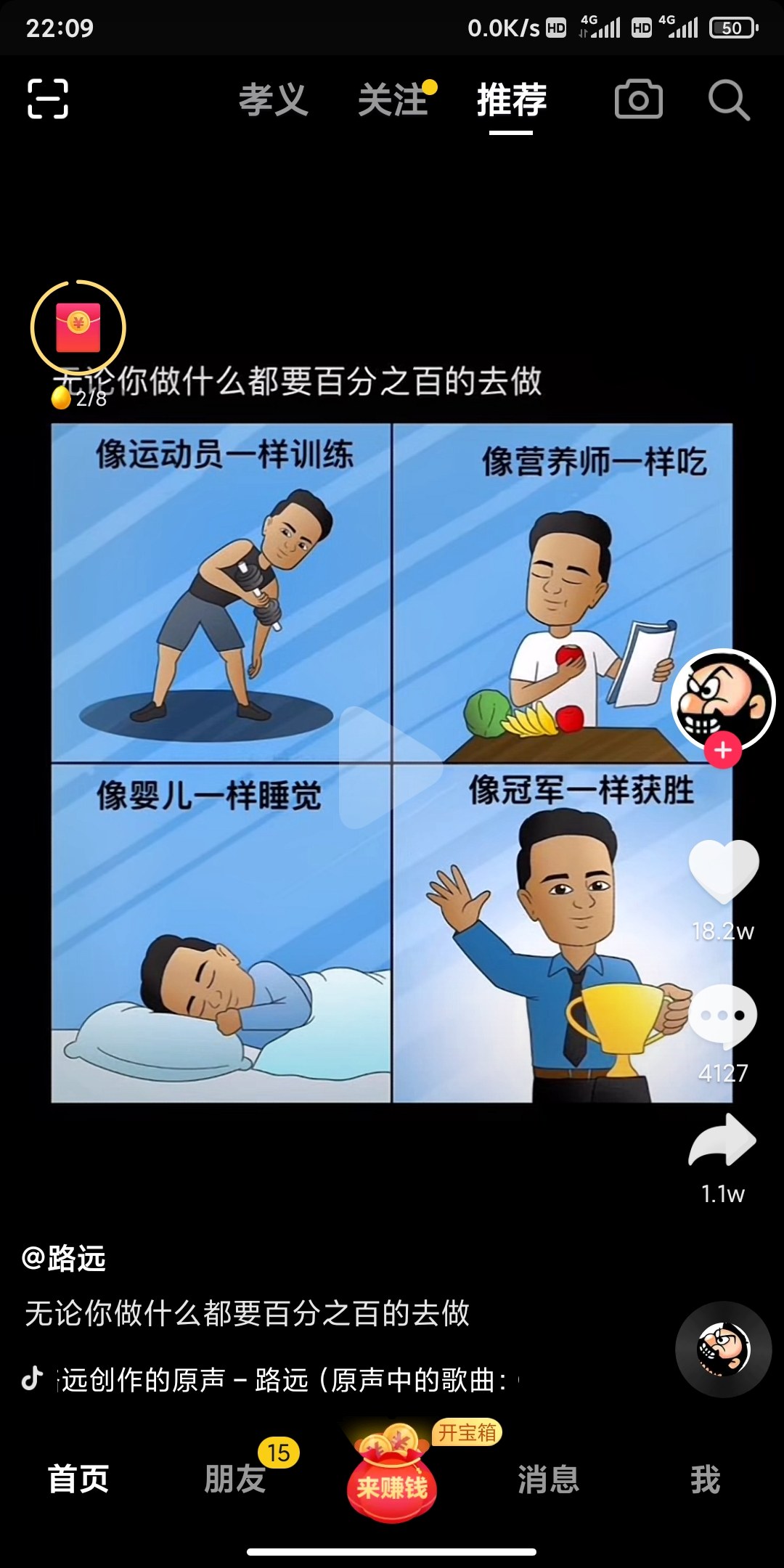This screenshot has width=784, height=1568.
Task: Open @路远 username link
Action: pyautogui.click(x=65, y=1258)
